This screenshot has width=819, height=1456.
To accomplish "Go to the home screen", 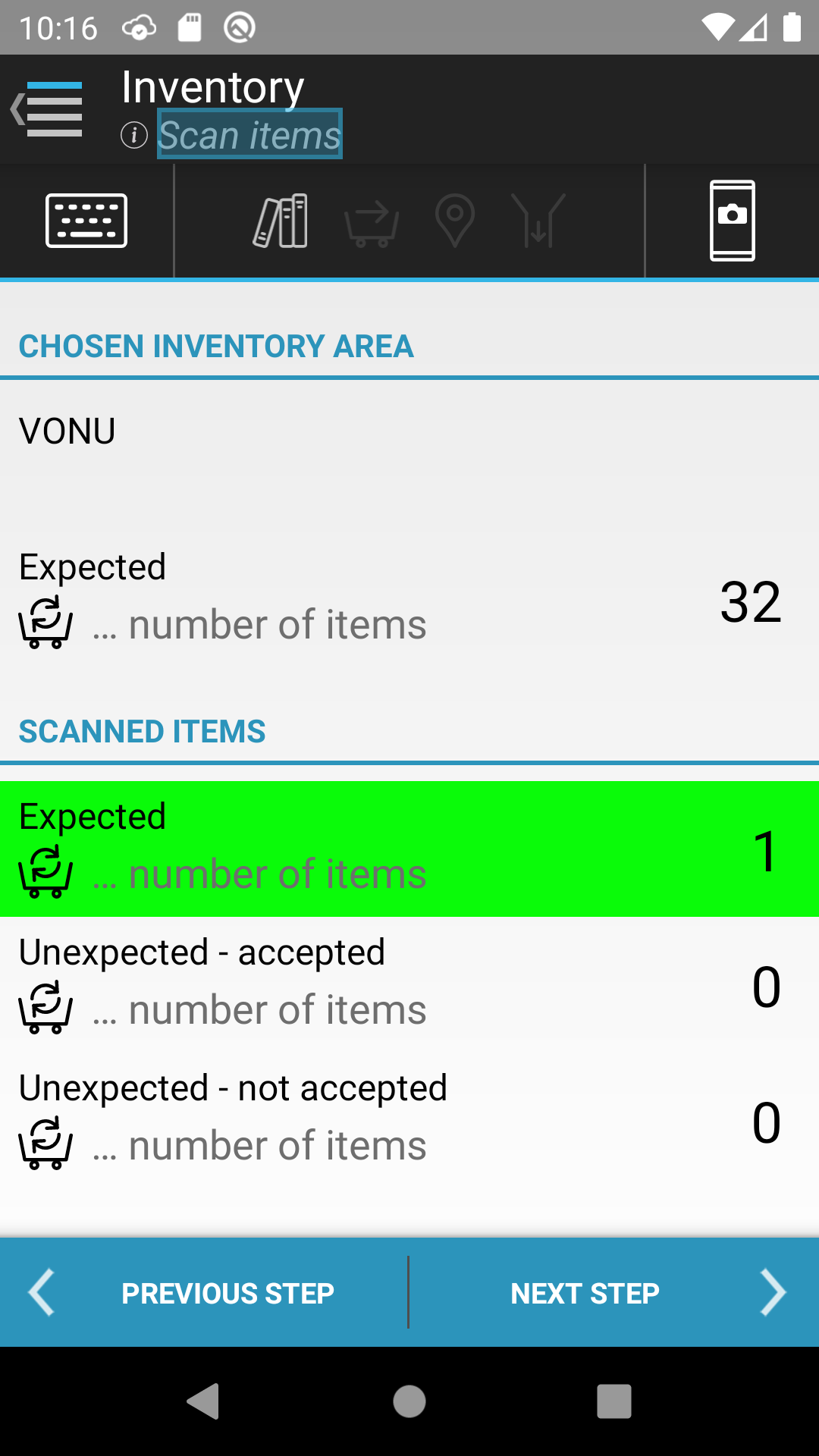I will pos(409,1401).
